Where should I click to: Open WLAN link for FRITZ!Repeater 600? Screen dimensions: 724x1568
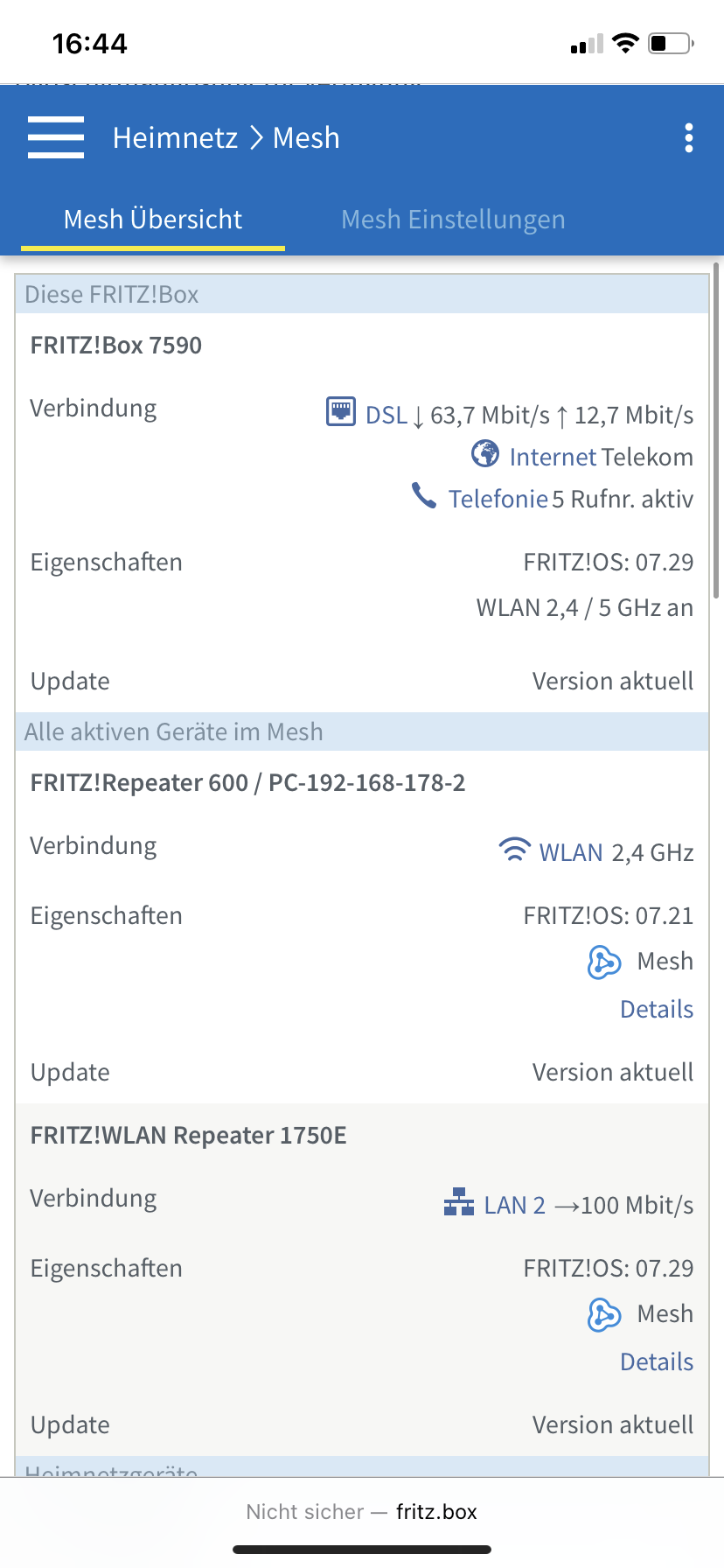571,852
